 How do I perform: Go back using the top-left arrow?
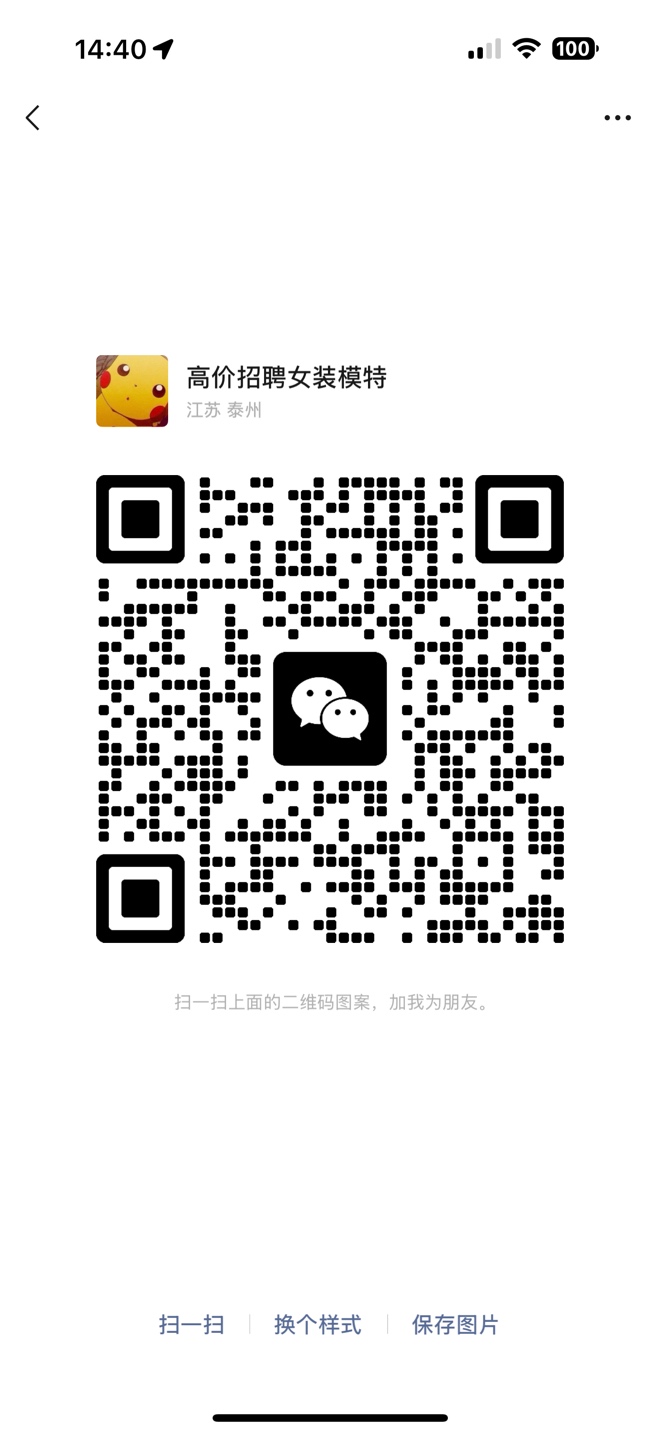tap(33, 118)
